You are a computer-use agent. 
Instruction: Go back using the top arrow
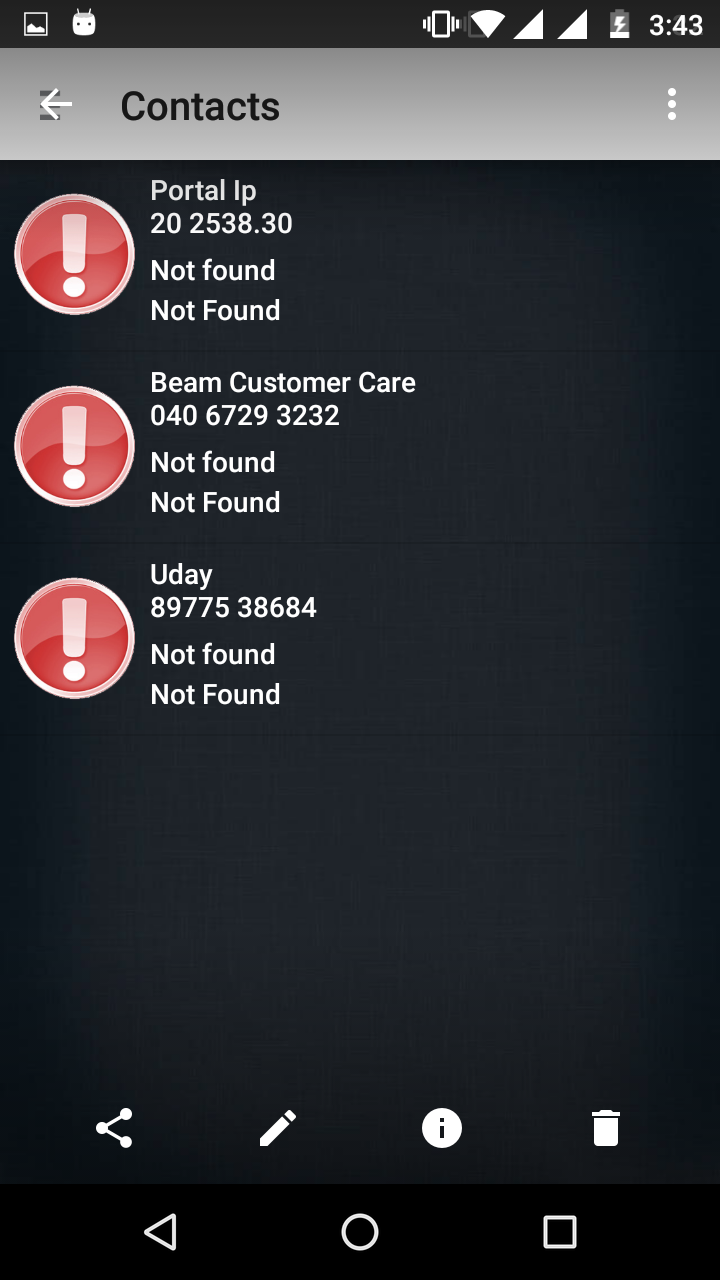[56, 104]
